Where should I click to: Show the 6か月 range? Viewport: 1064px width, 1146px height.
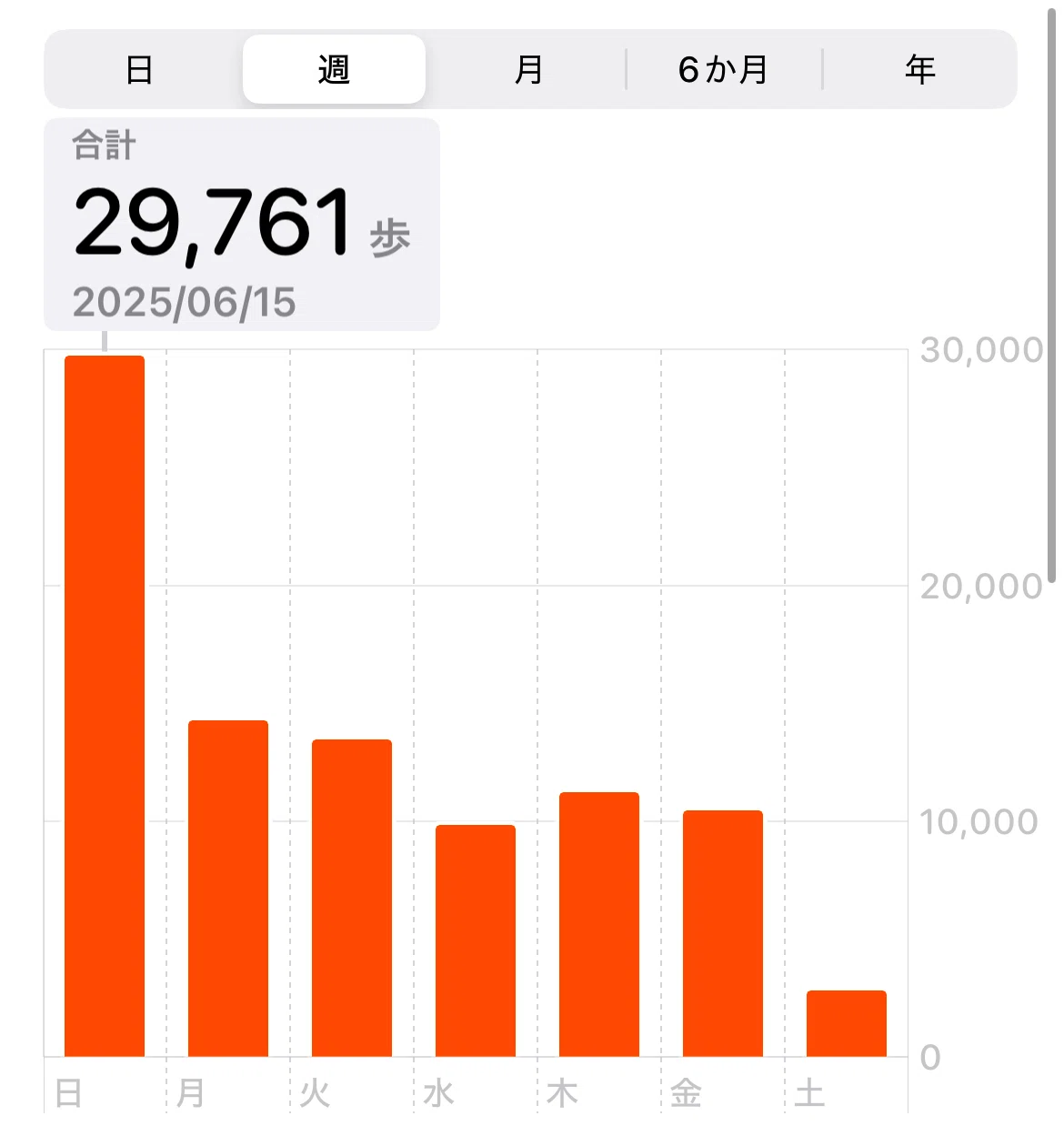(x=724, y=69)
